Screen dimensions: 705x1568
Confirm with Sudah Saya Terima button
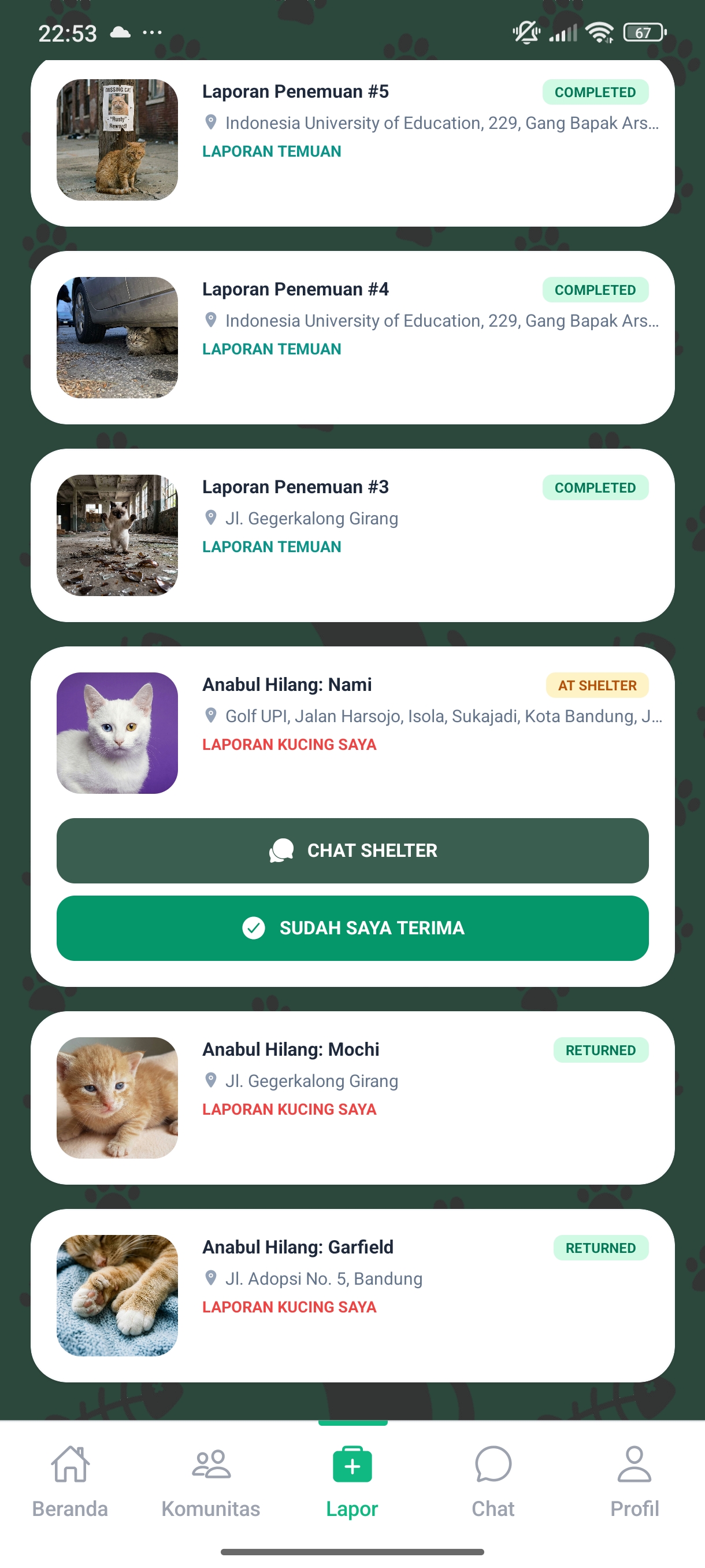tap(352, 927)
